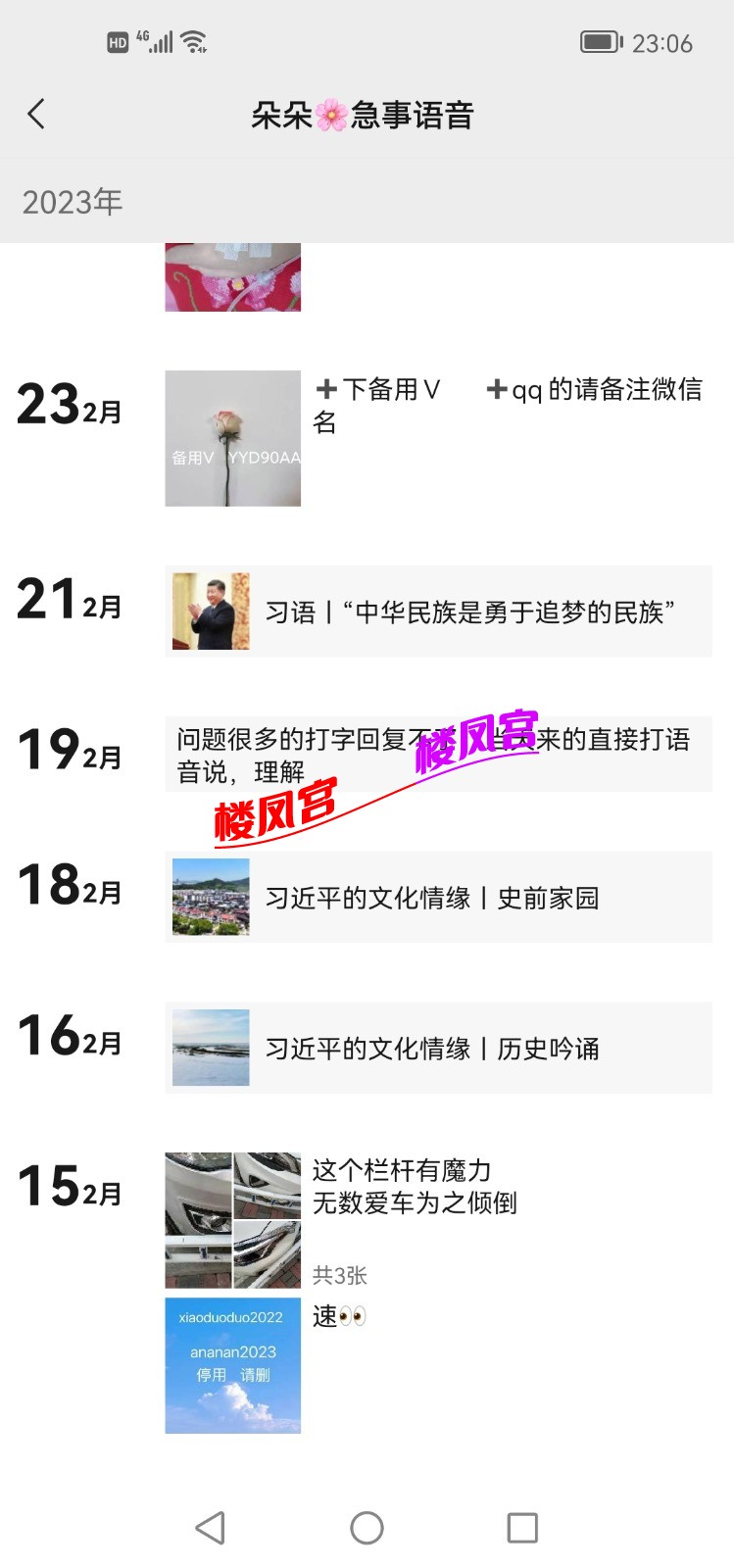Open the rose photo posted on February 23
Viewport: 734px width, 1568px height.
click(x=232, y=438)
